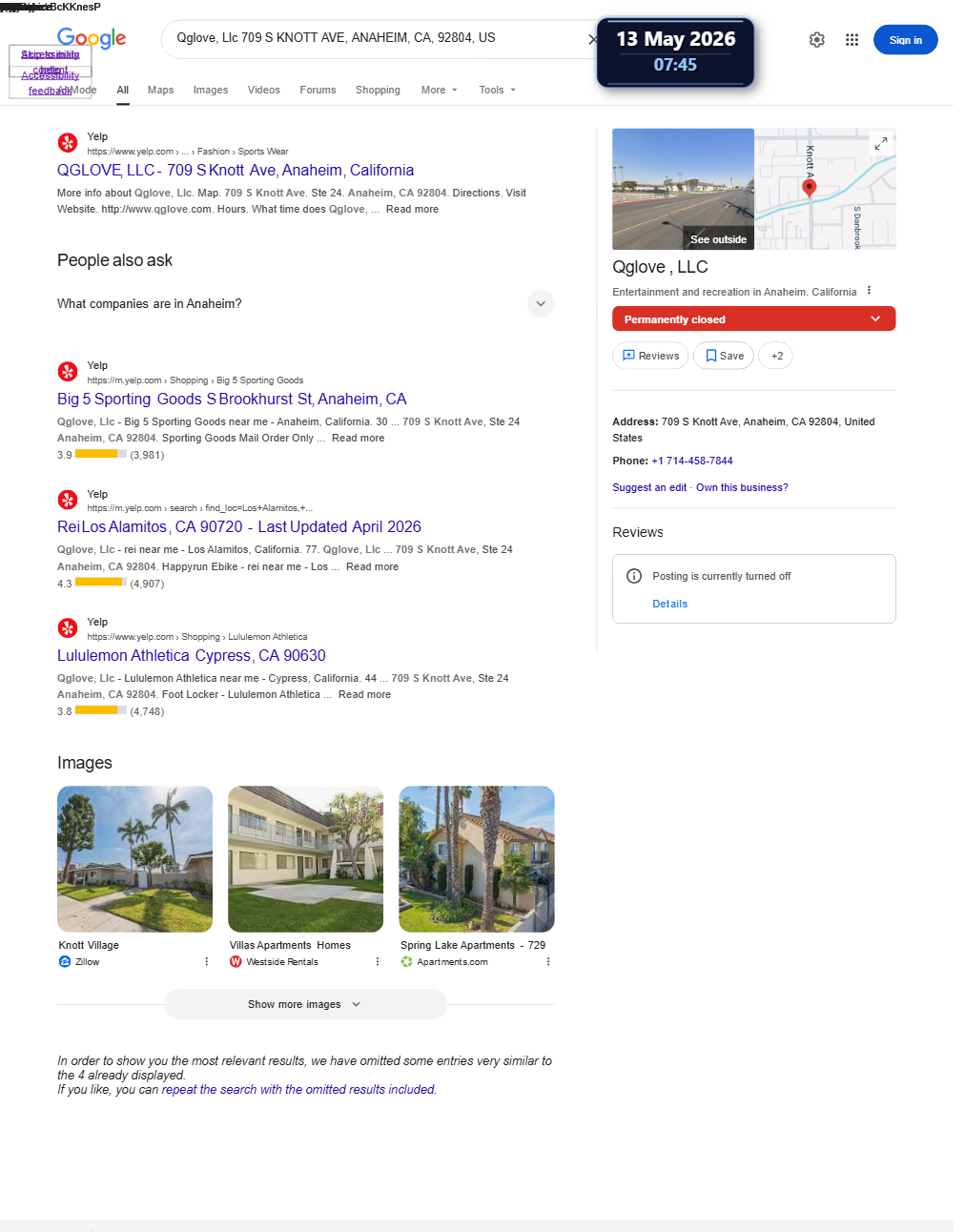This screenshot has width=965, height=1232.
Task: Open the Knott Village image tile
Action: pyautogui.click(x=134, y=858)
